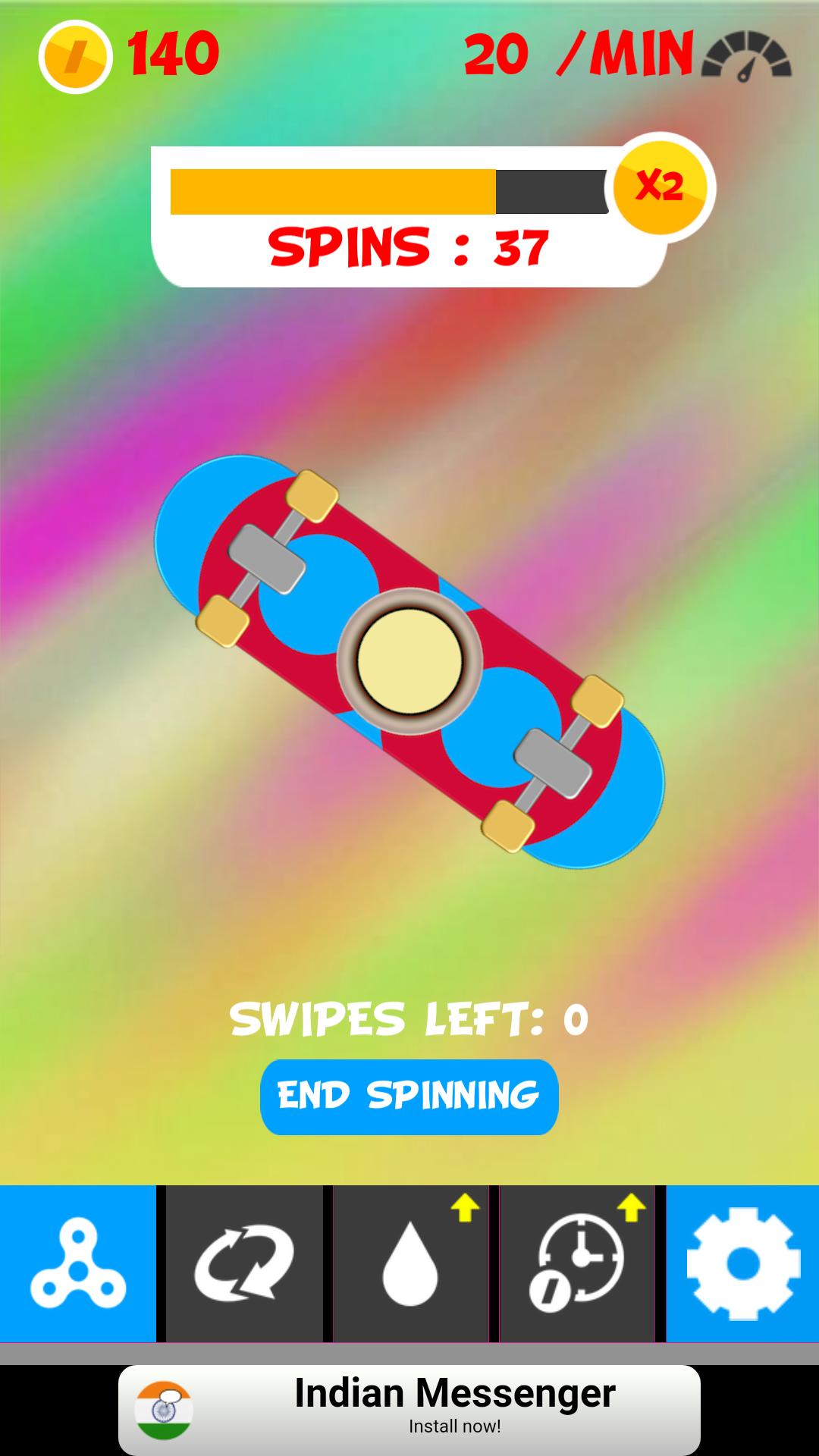Screen dimensions: 819x1456
Task: Open the settings gear
Action: coord(742,1263)
